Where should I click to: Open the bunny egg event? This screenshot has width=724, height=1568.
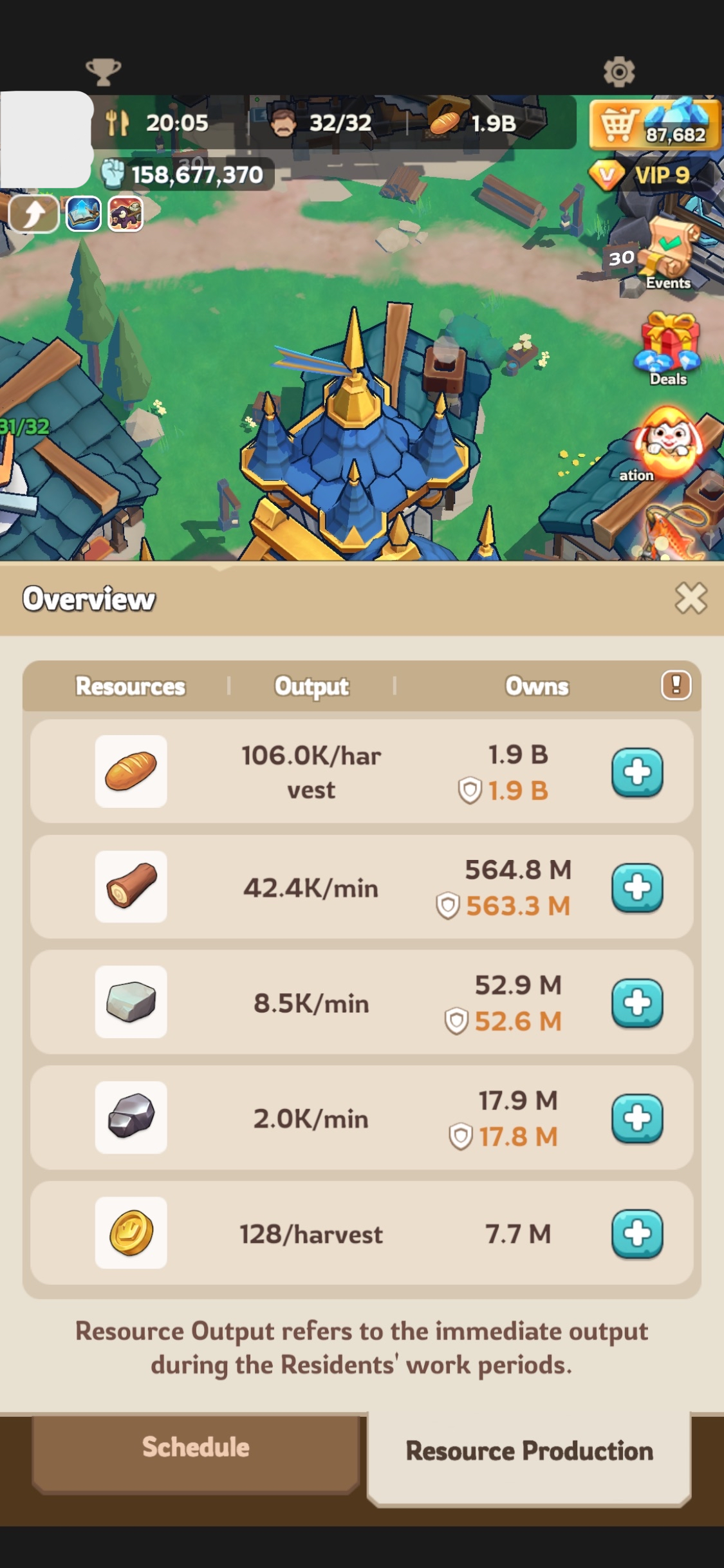coord(667,443)
